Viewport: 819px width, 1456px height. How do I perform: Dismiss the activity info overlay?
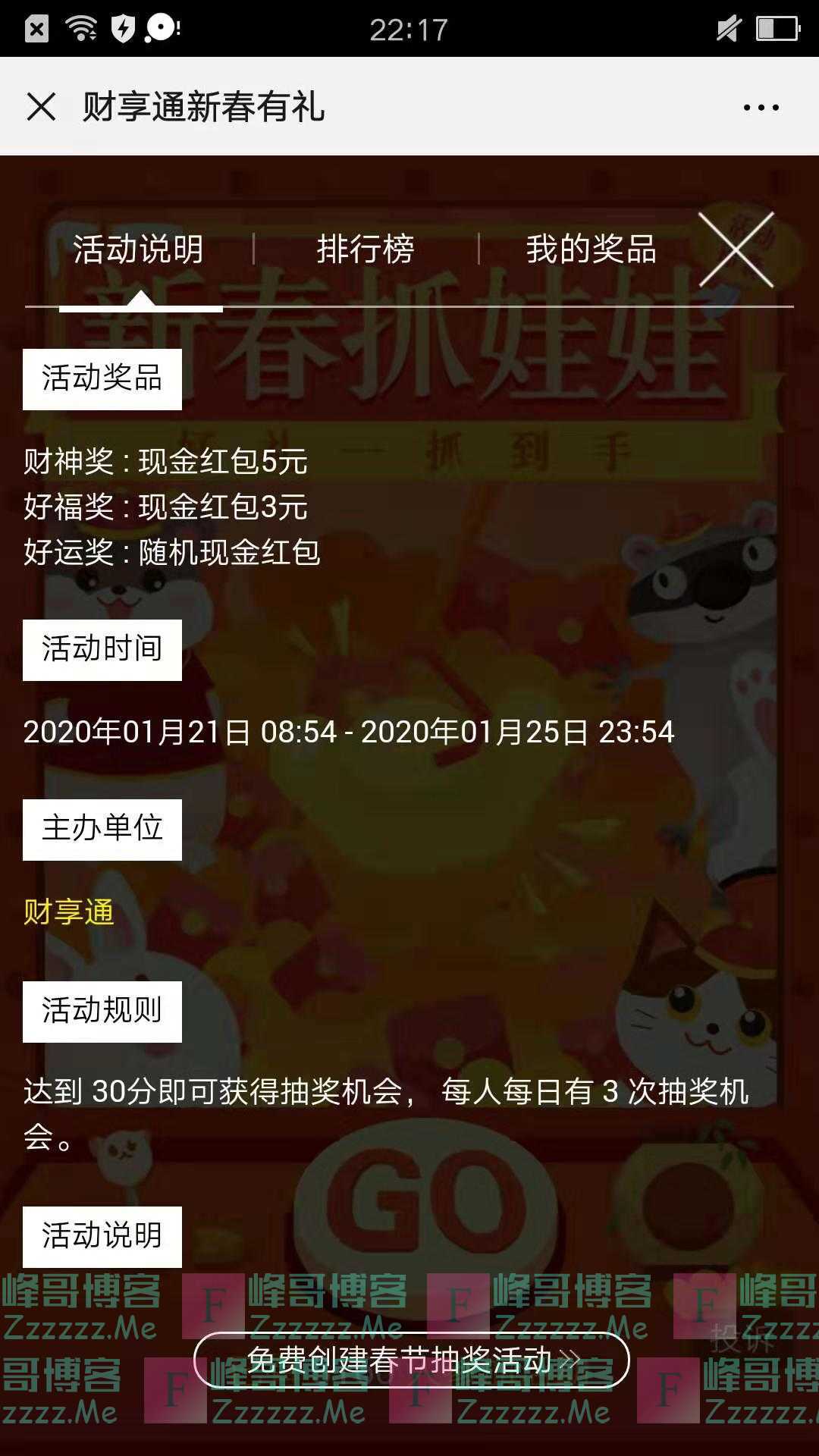(736, 250)
